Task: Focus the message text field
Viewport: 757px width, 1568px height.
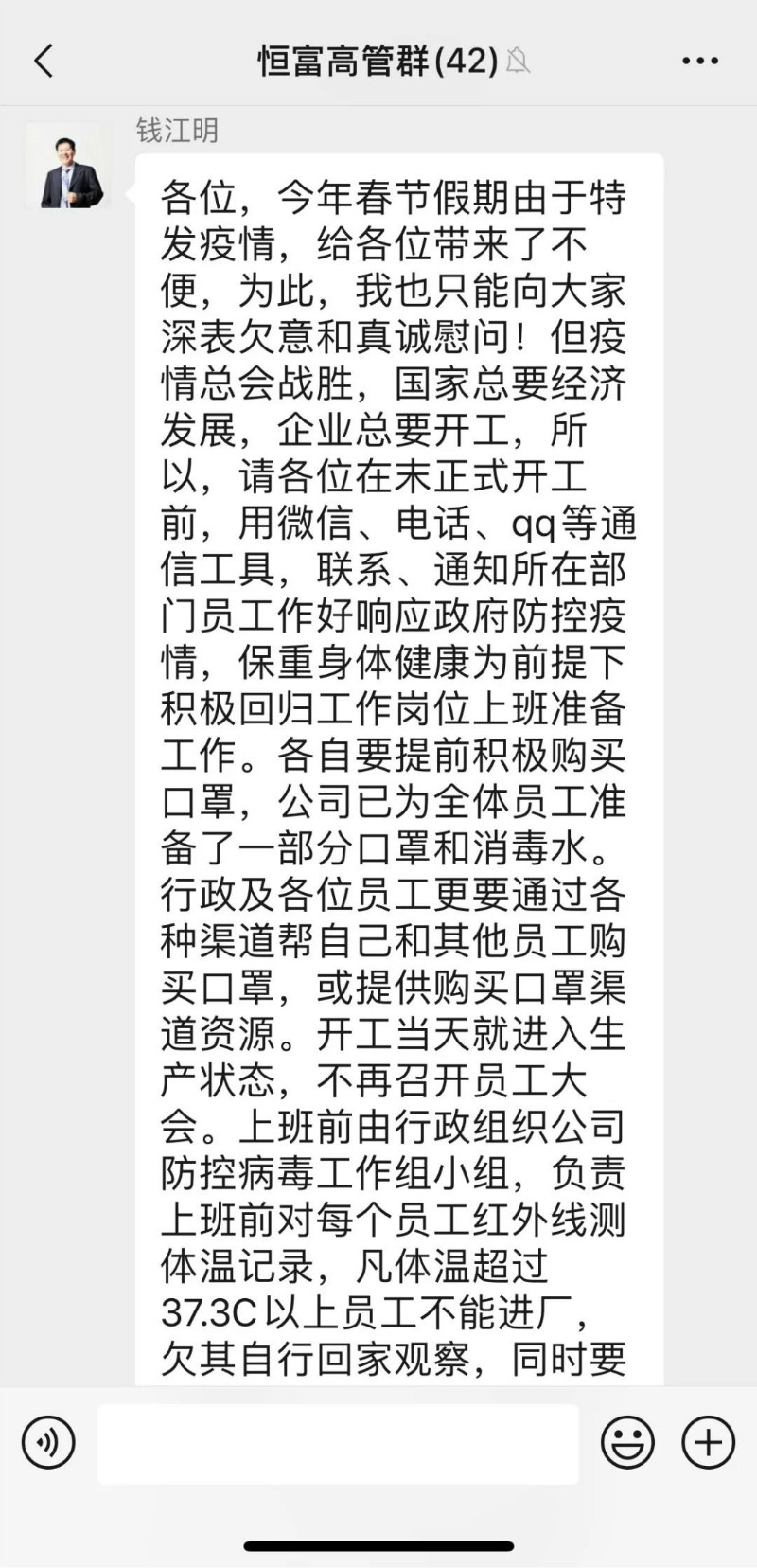Action: pos(338,1443)
